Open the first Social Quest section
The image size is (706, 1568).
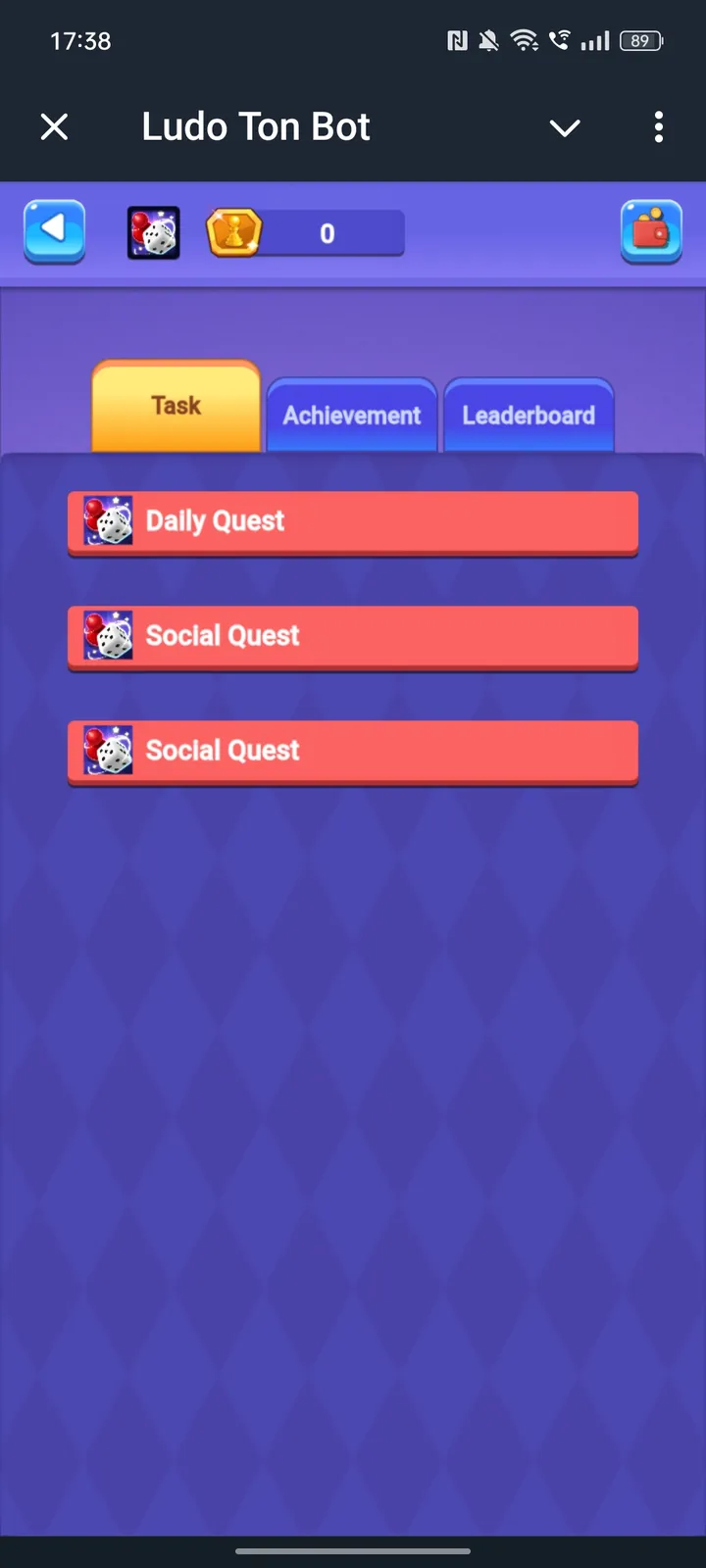[x=353, y=636]
